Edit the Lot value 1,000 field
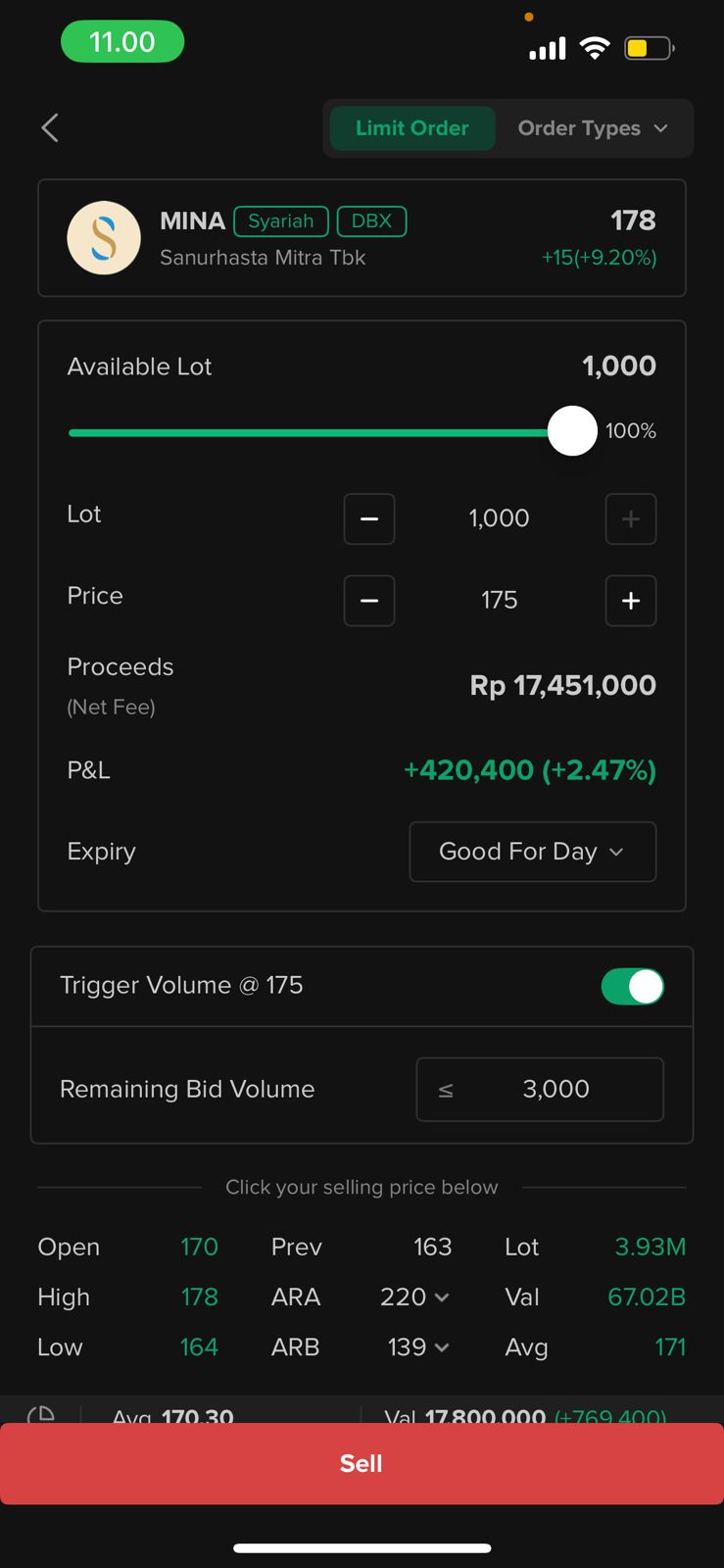Screen dimensions: 724x1568 click(x=499, y=518)
